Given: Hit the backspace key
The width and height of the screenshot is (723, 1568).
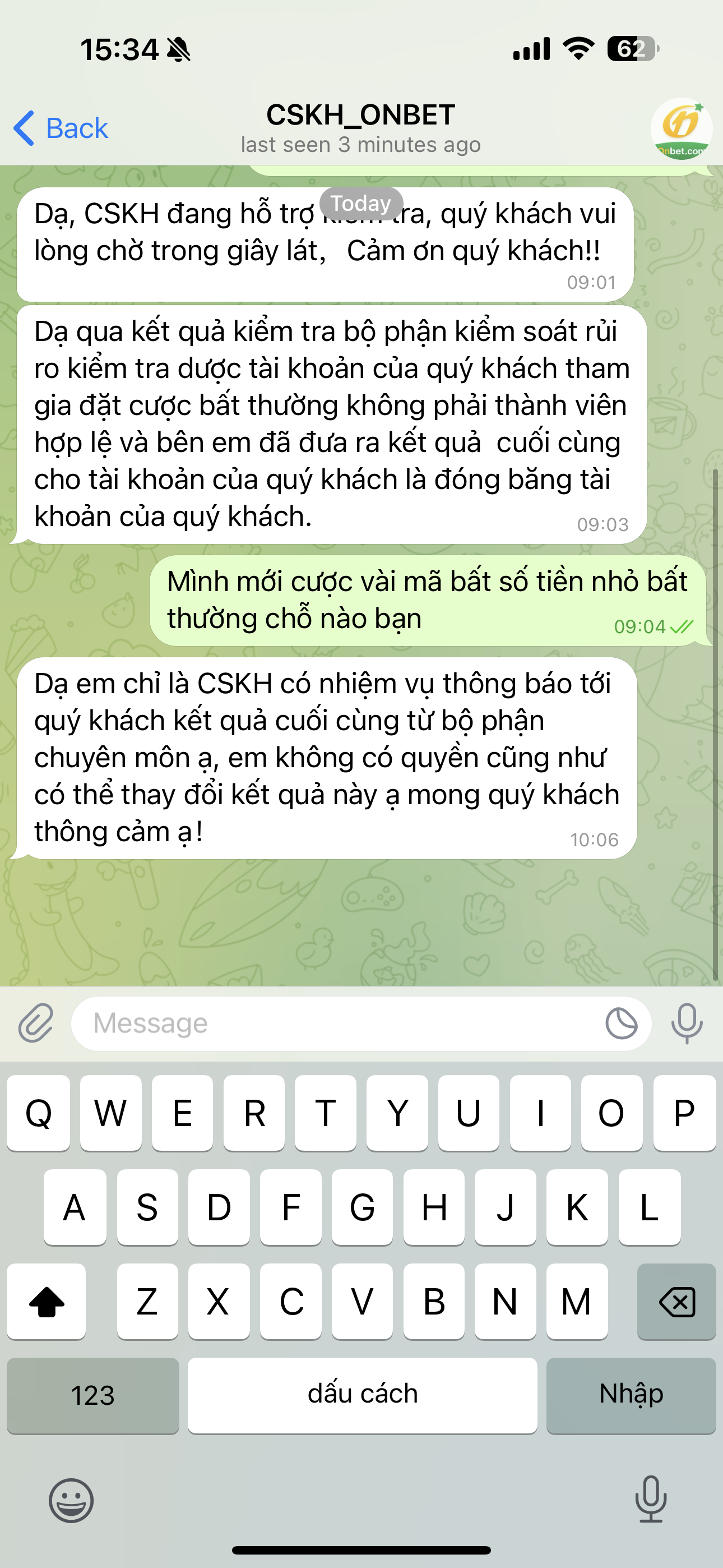Looking at the screenshot, I should point(676,1302).
